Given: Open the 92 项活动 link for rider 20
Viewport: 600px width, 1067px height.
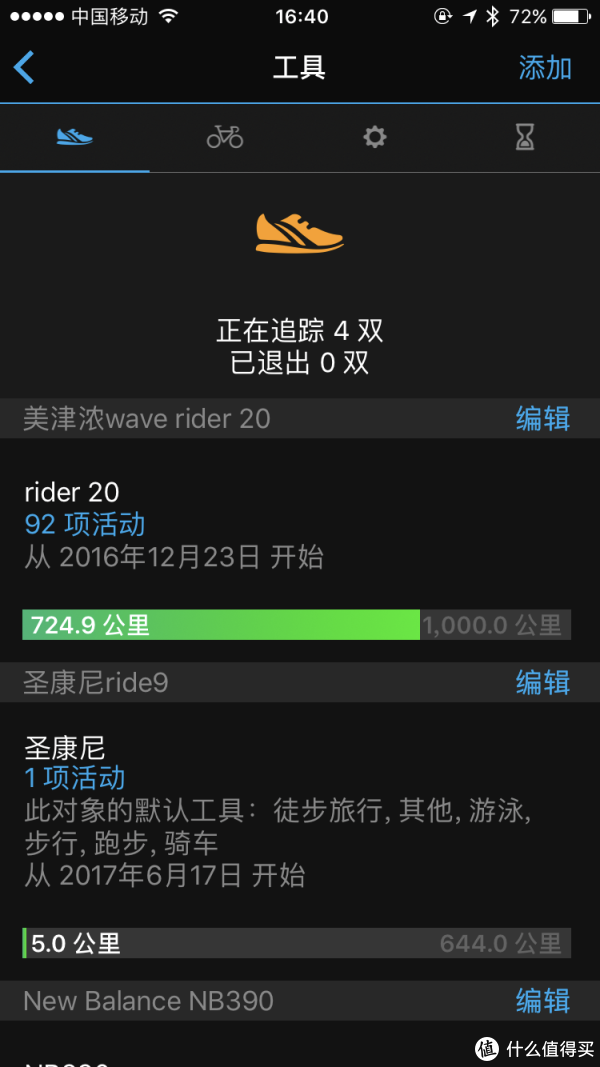Looking at the screenshot, I should pyautogui.click(x=85, y=524).
